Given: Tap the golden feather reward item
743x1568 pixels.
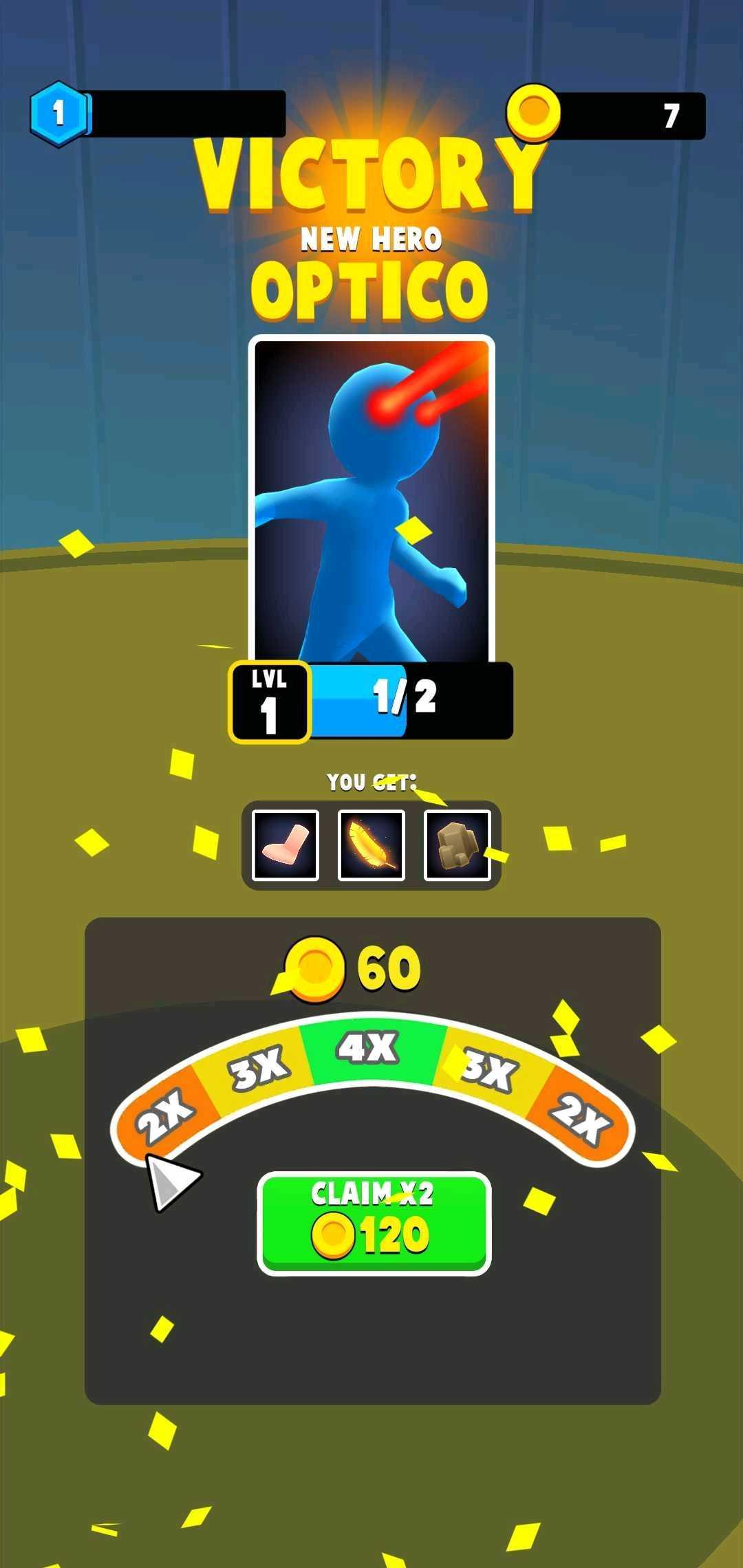Looking at the screenshot, I should click(371, 845).
